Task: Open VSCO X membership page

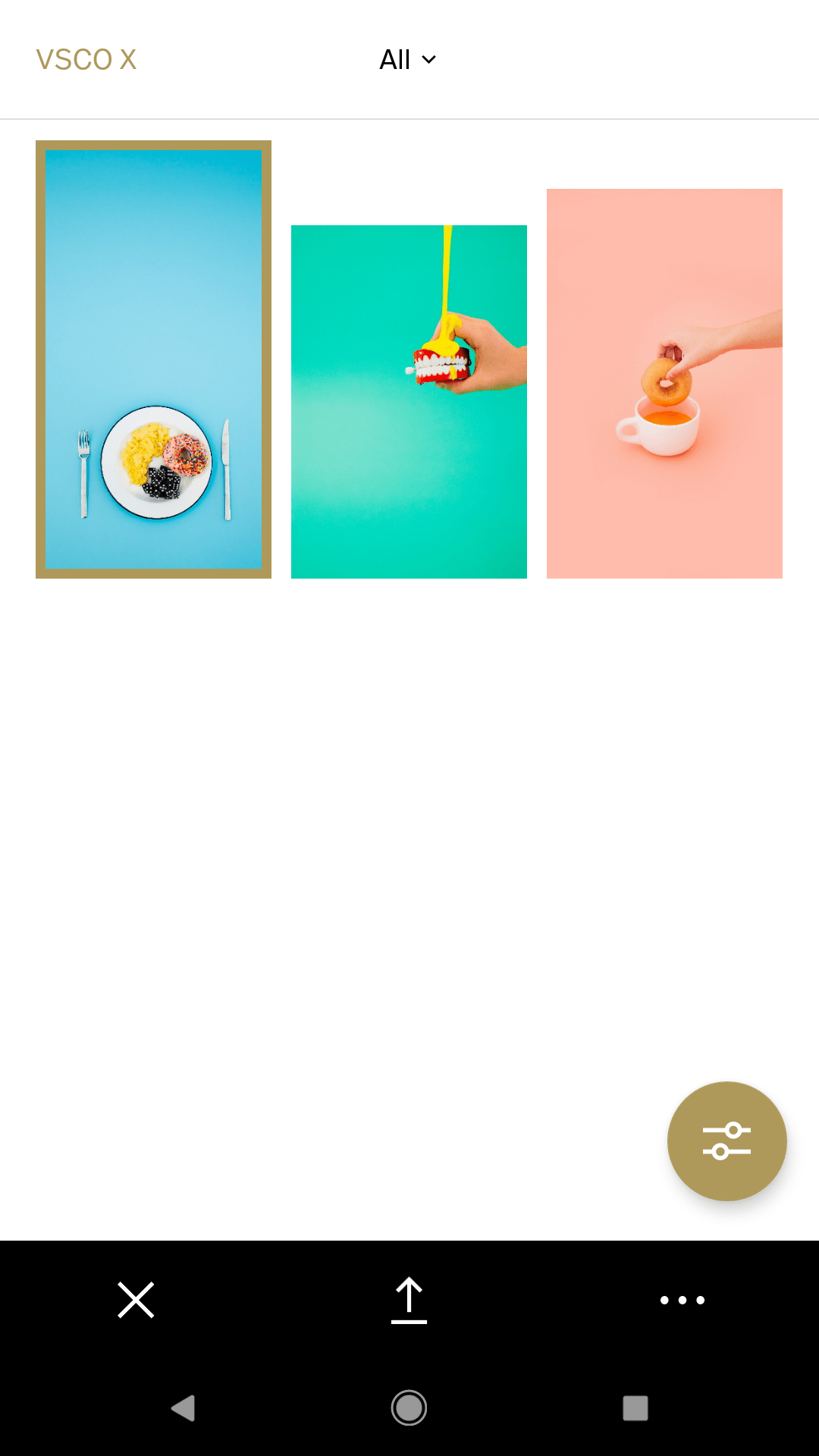Action: tap(86, 58)
